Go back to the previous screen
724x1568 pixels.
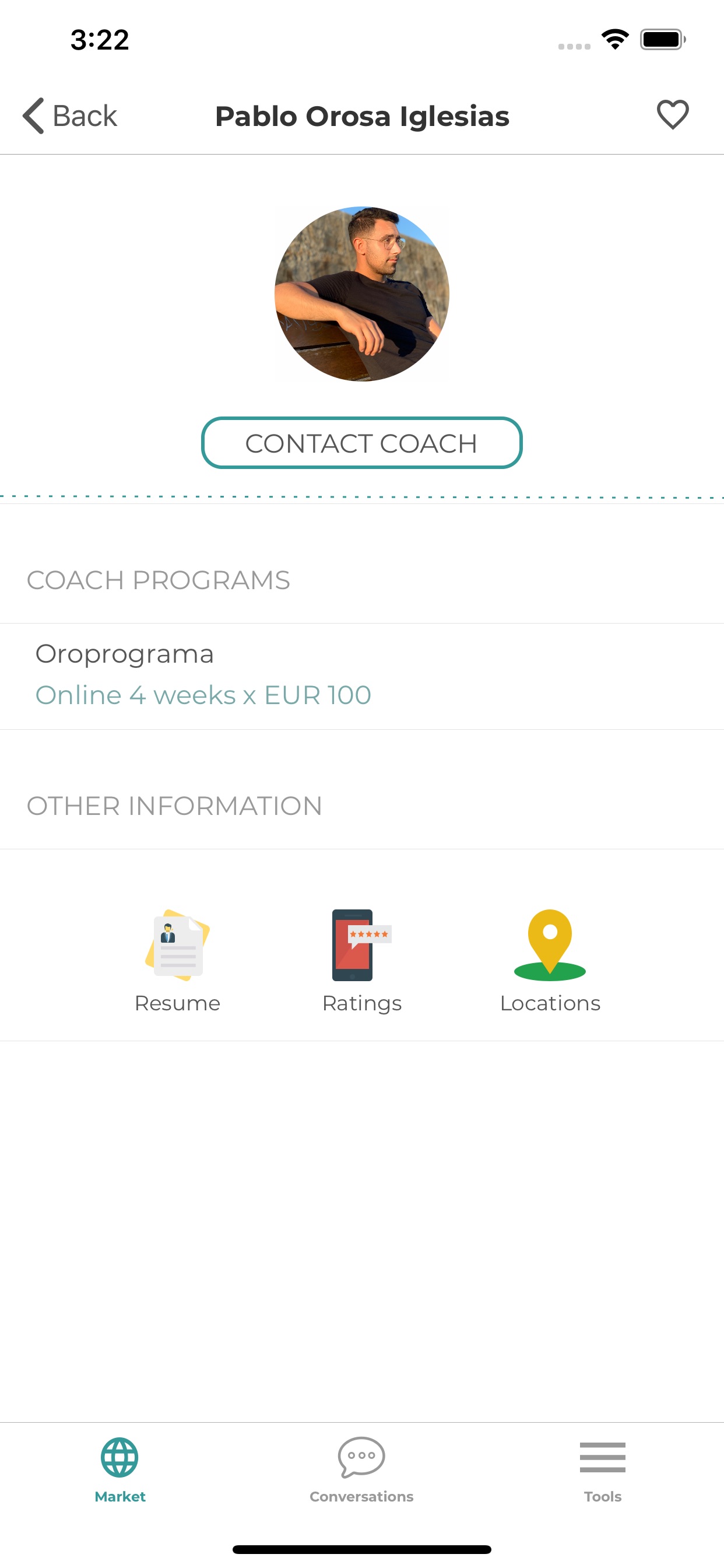(x=69, y=116)
